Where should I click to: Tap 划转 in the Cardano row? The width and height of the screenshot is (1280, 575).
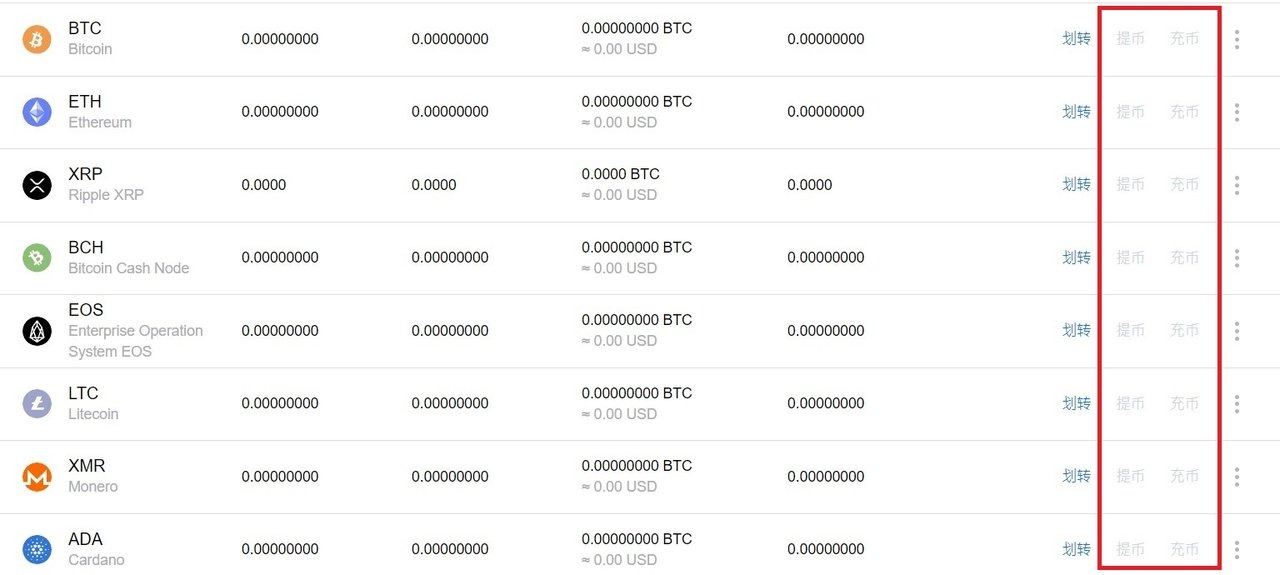(1076, 549)
